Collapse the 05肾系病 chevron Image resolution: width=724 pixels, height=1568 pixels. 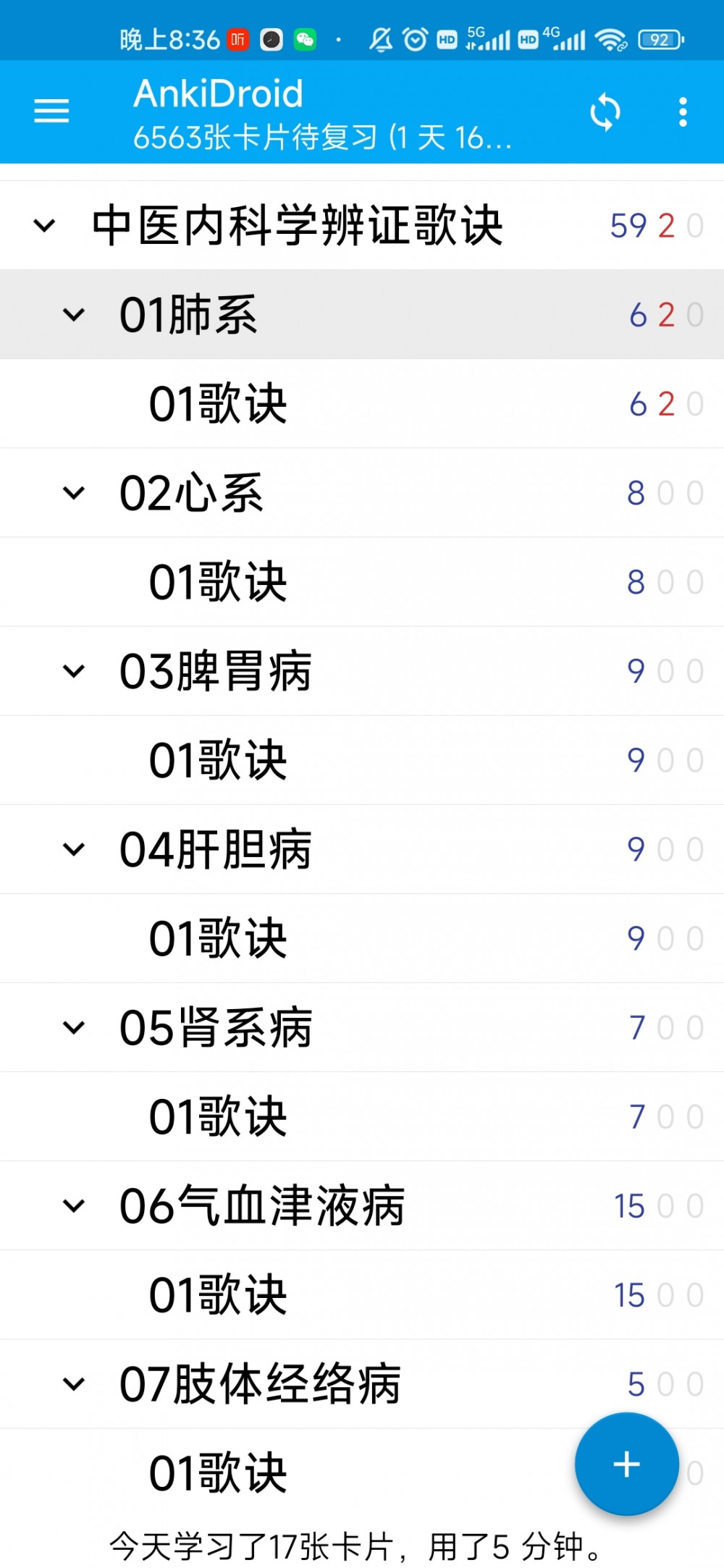(x=74, y=1027)
